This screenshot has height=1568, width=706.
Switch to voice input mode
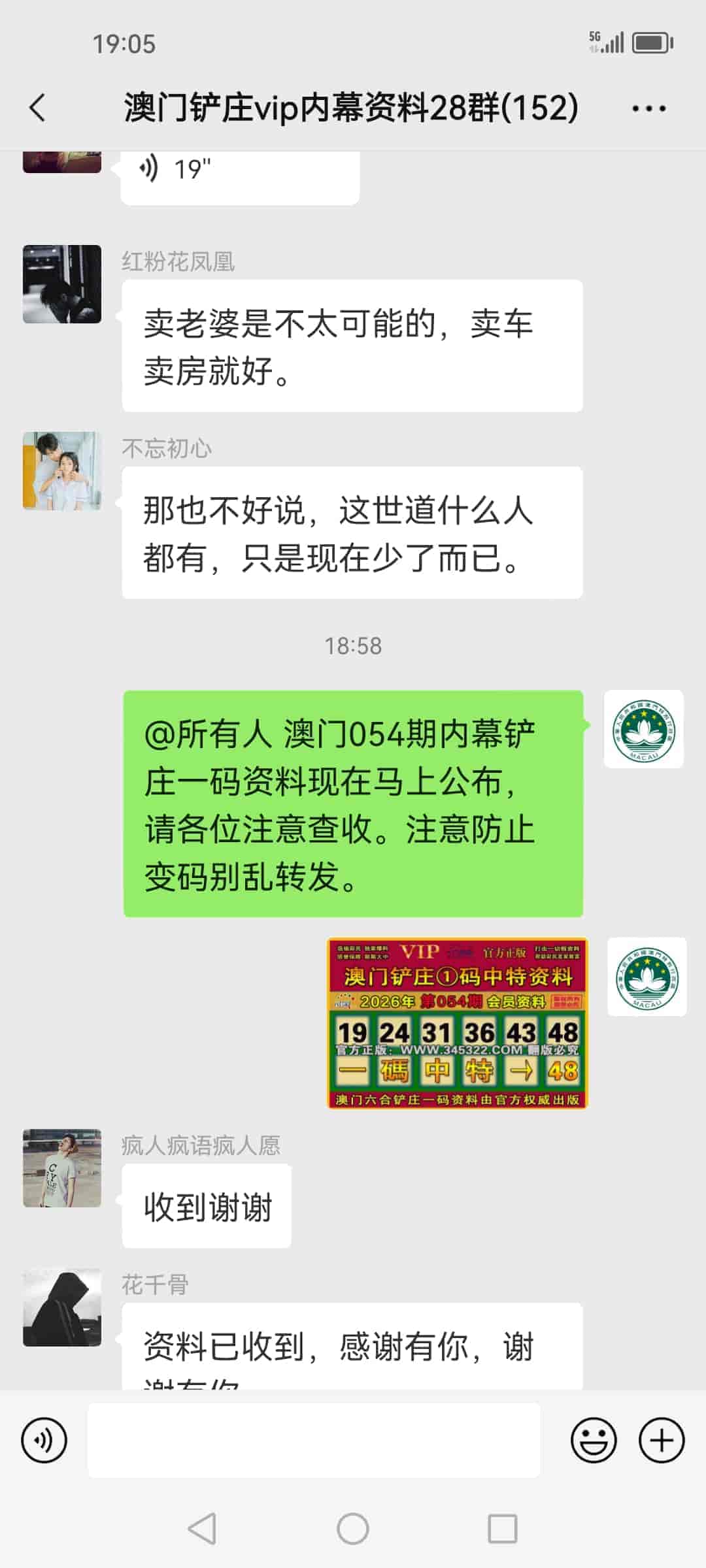[43, 1438]
